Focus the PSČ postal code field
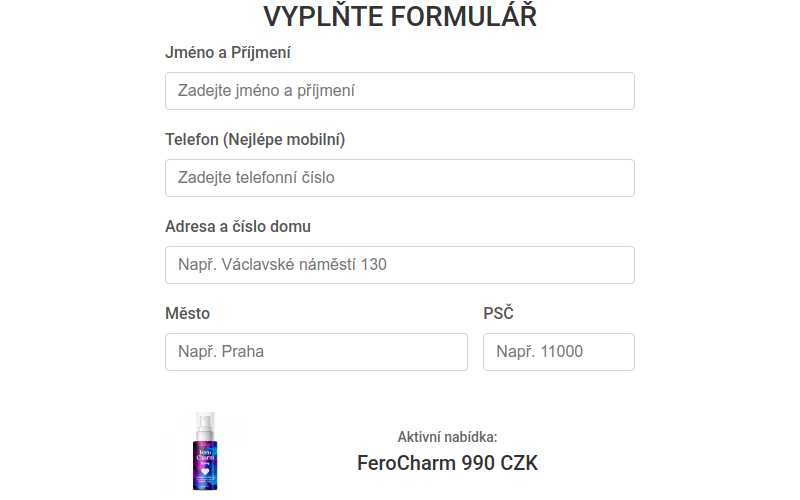Screen dimensions: 800x500 tap(558, 352)
